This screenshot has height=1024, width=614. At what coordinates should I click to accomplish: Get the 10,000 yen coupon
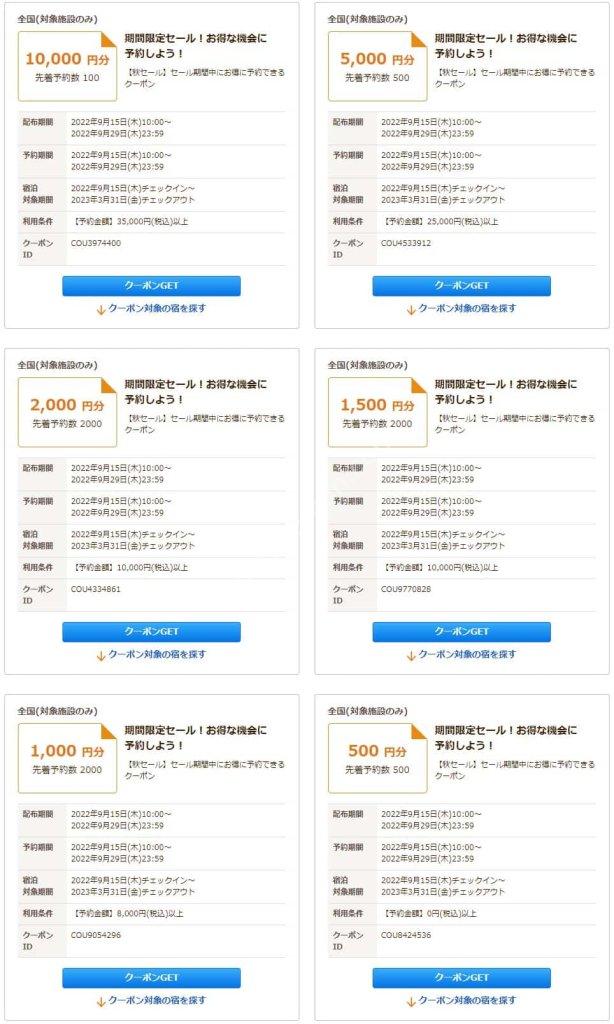[x=152, y=285]
